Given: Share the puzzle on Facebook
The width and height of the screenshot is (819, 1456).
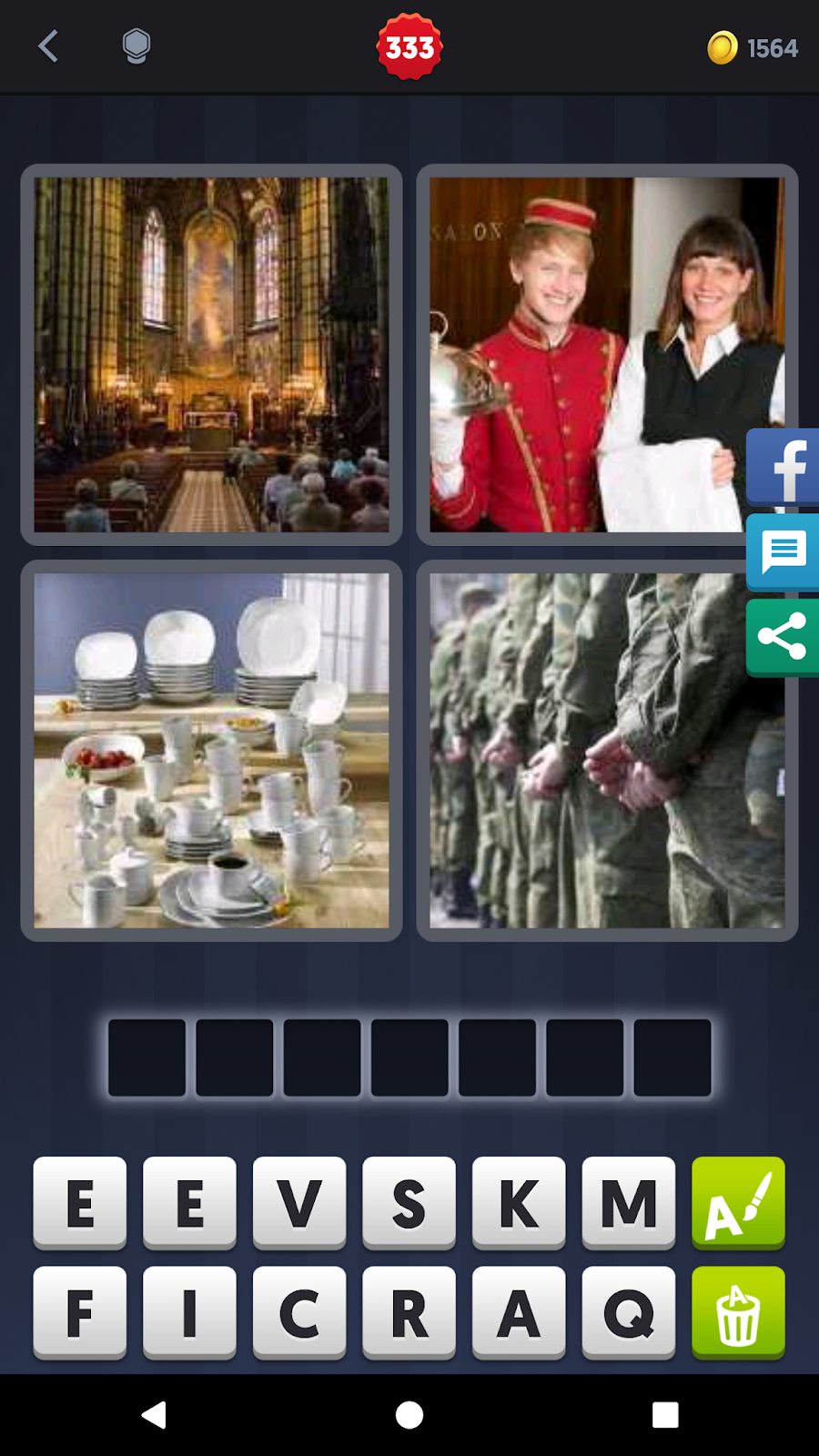Looking at the screenshot, I should (x=784, y=468).
